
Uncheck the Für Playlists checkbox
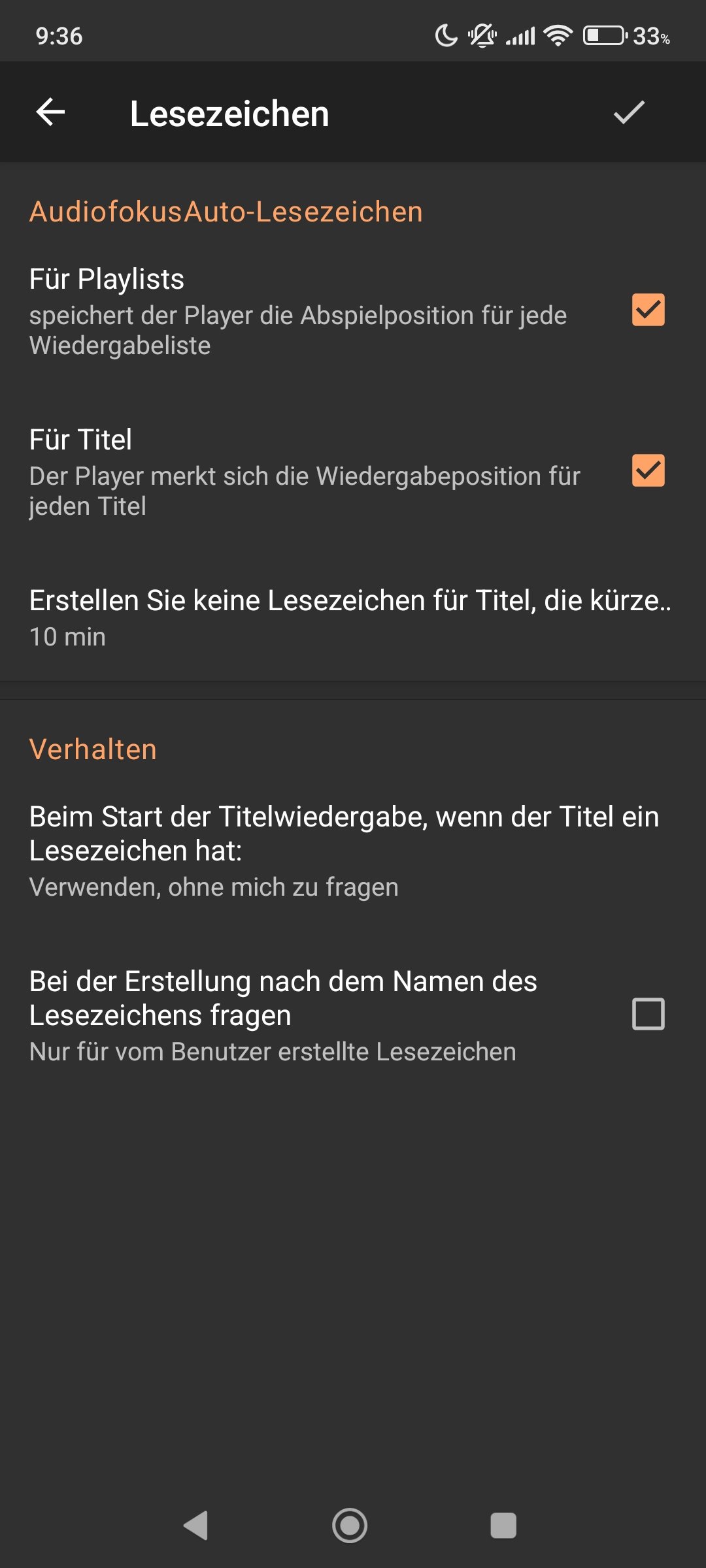coord(648,310)
